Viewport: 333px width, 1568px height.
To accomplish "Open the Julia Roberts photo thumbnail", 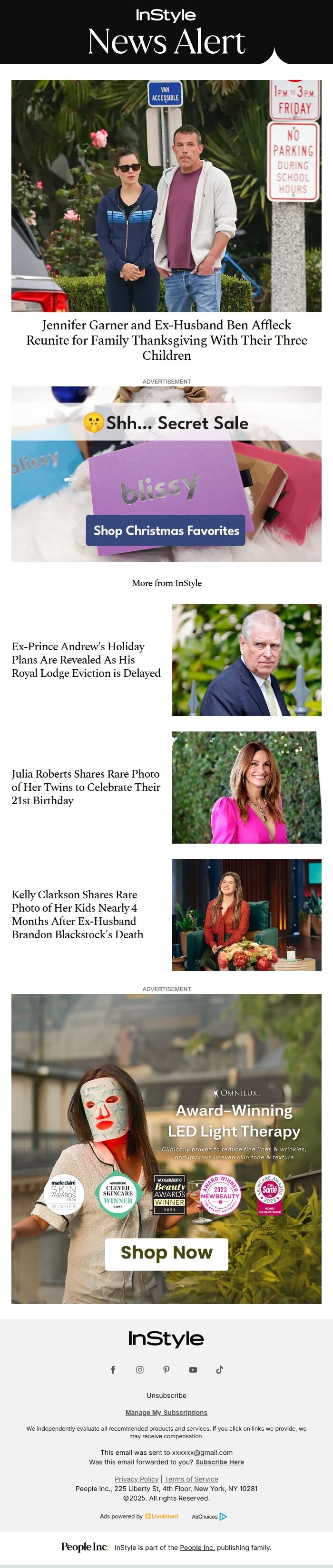I will point(246,787).
